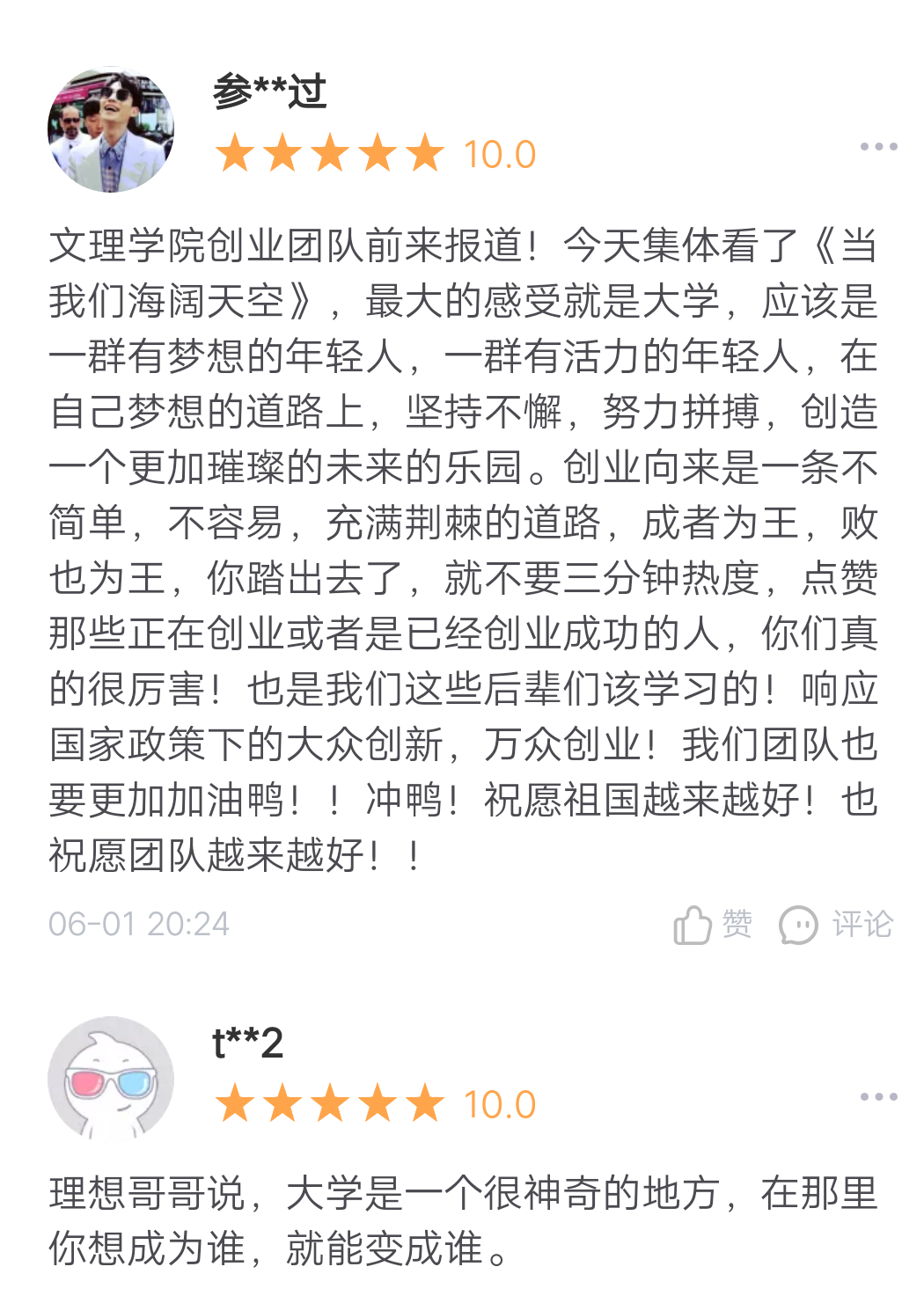Open the profile picture of user t**2

point(111,1080)
